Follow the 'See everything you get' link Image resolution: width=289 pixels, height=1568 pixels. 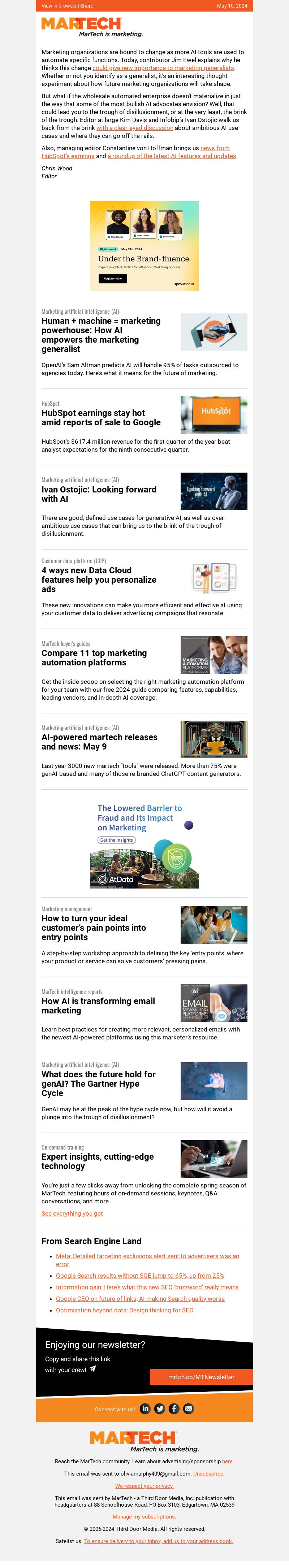coord(72,1213)
